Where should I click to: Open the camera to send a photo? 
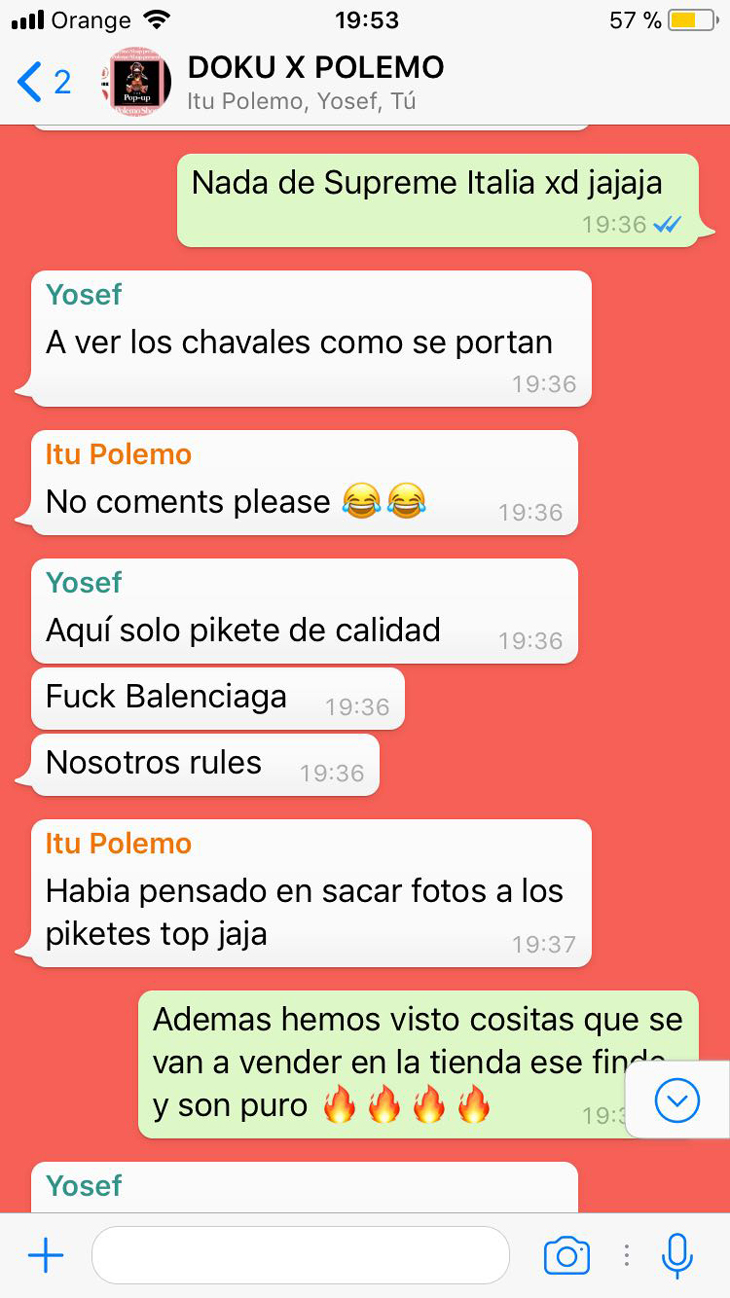pyautogui.click(x=566, y=1255)
